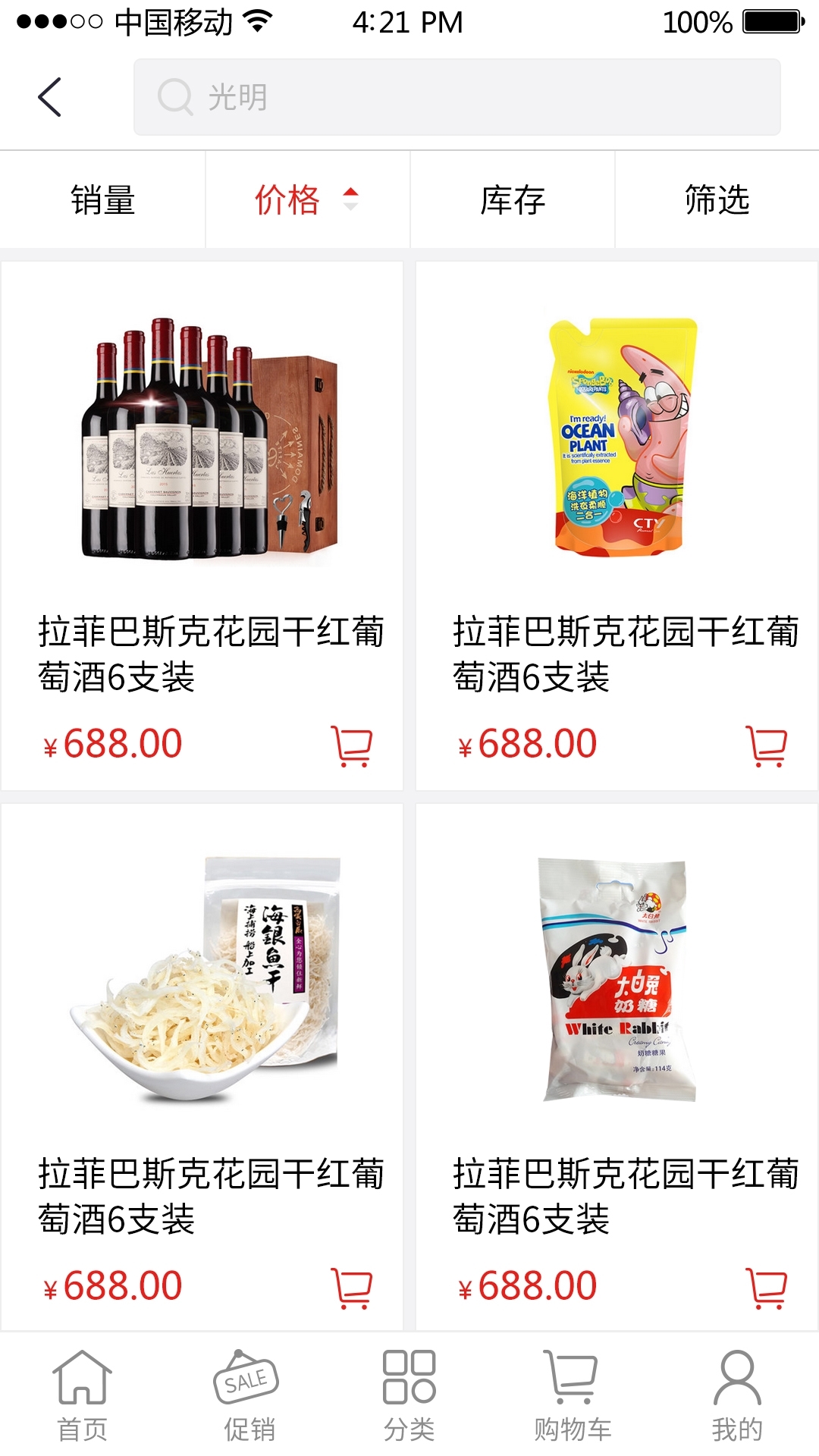Add the Ocean Plant pouch to cart

coord(766,746)
